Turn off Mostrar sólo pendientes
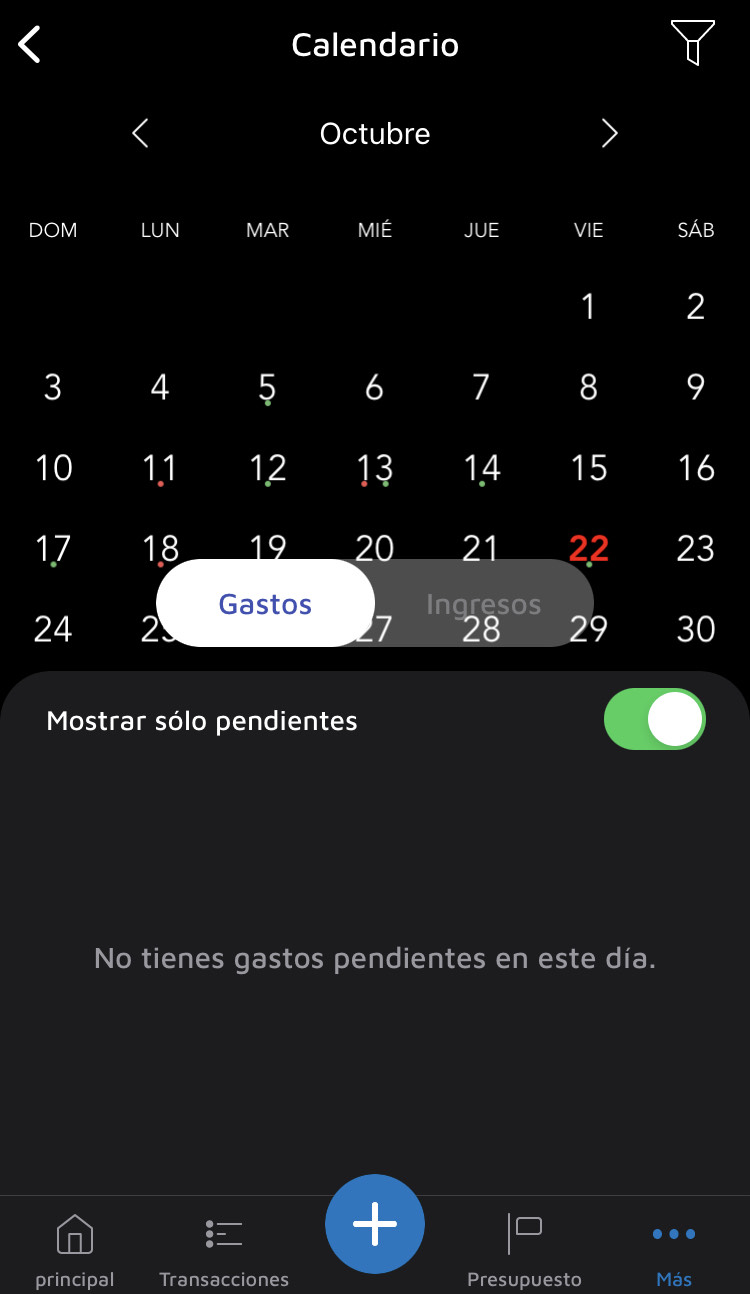Viewport: 750px width, 1294px height. [655, 720]
